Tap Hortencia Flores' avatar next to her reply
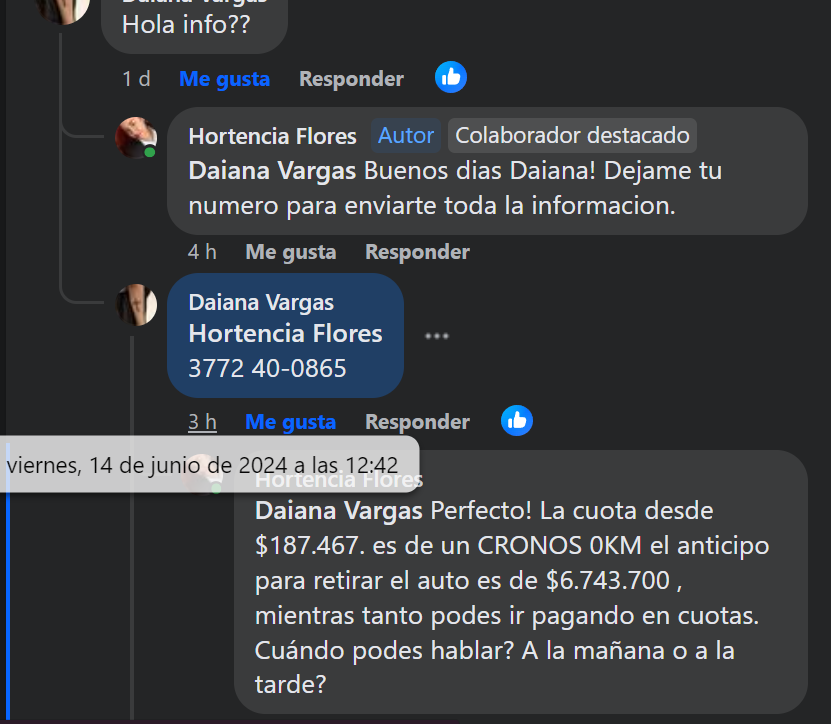 tap(136, 138)
